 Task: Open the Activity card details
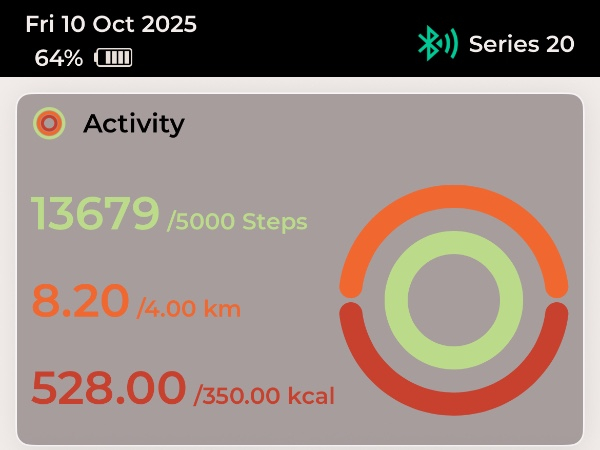click(x=134, y=124)
